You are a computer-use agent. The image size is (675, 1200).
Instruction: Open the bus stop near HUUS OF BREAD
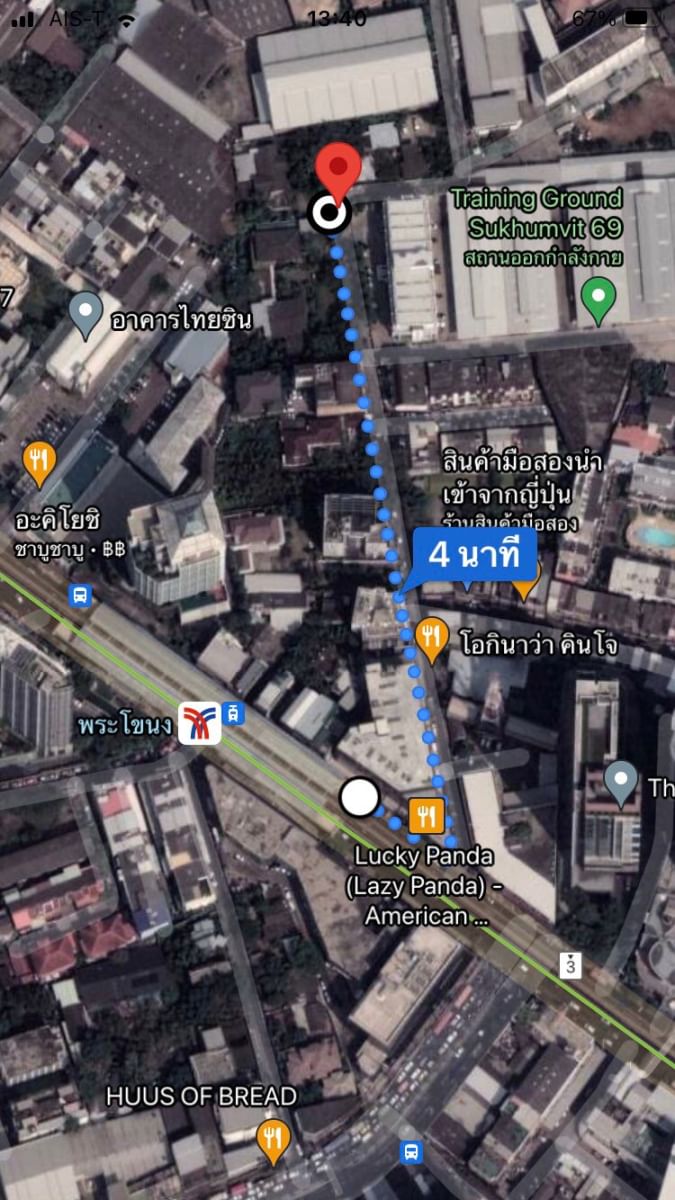pos(411,1152)
